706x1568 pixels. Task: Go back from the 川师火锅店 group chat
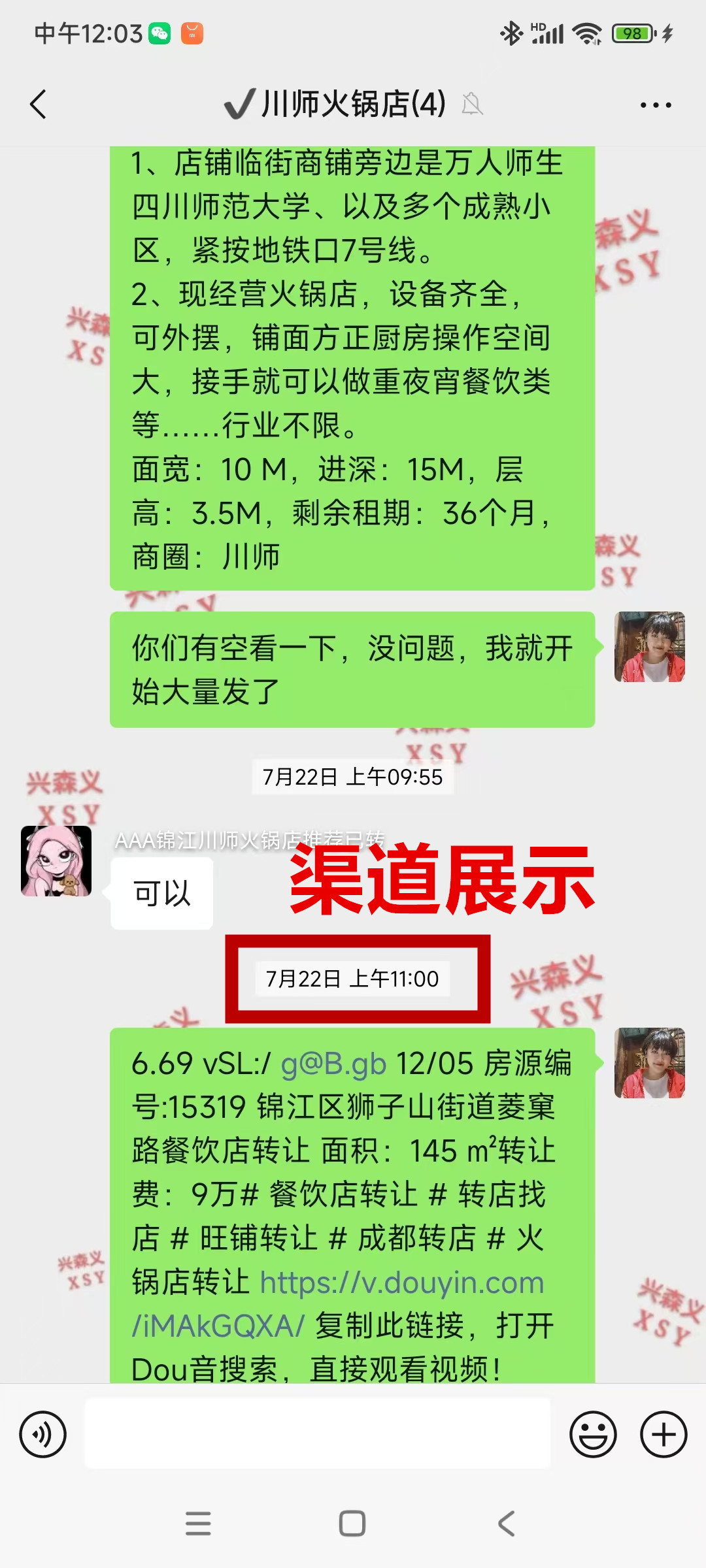click(x=39, y=105)
